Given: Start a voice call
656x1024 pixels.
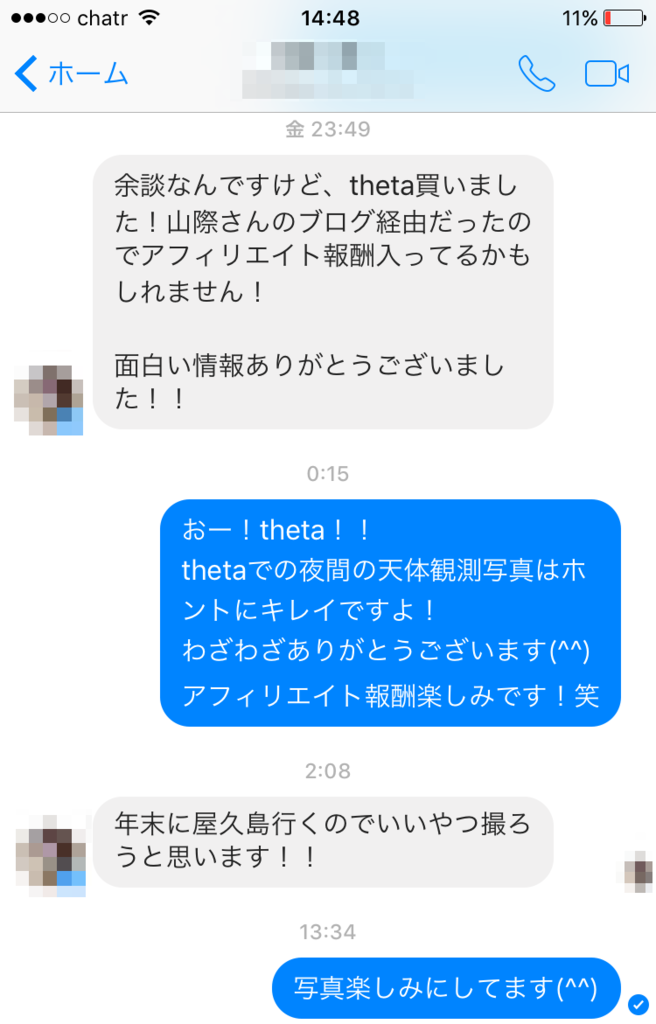Looking at the screenshot, I should point(536,74).
